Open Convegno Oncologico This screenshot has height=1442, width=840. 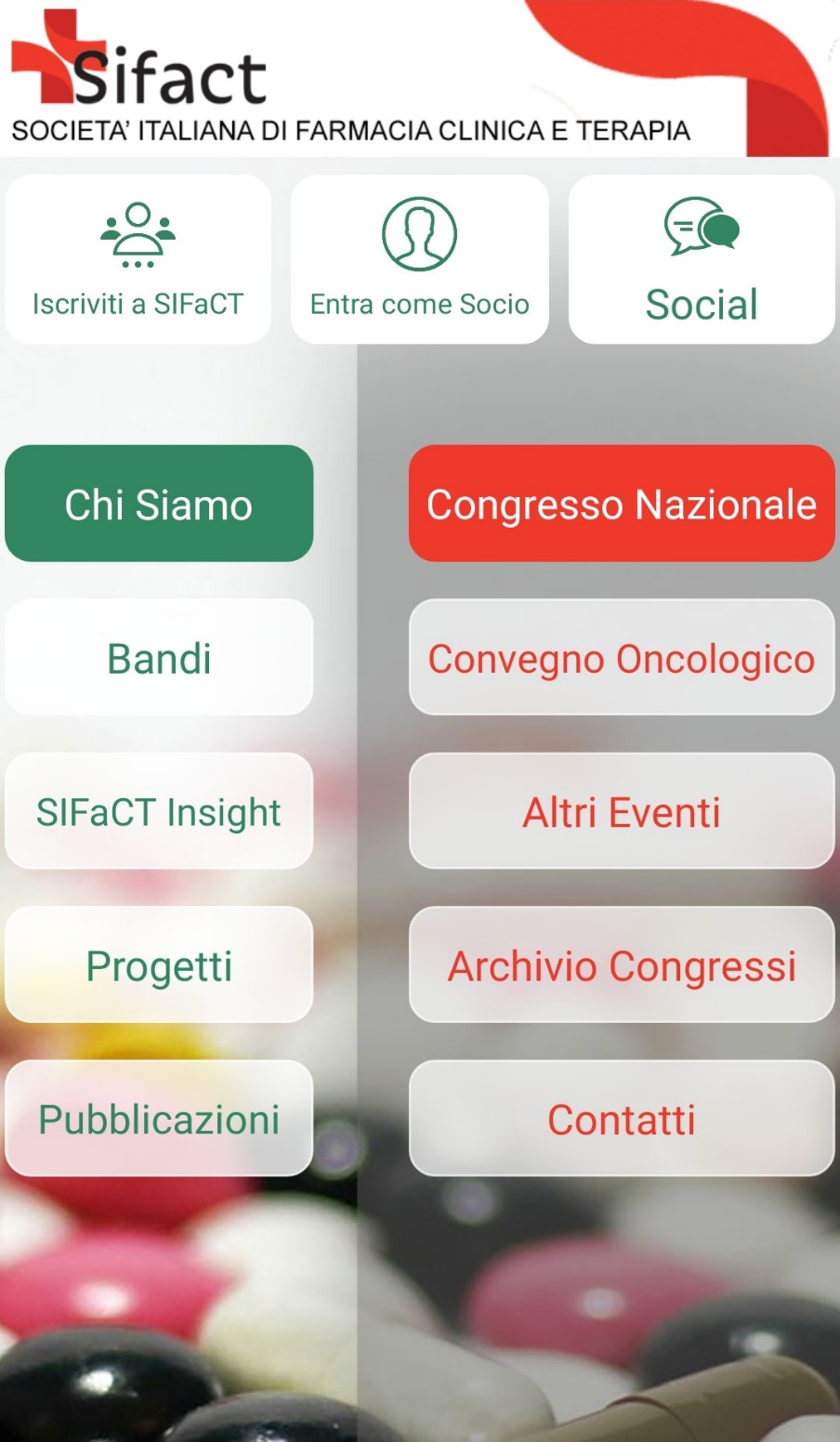(x=622, y=658)
